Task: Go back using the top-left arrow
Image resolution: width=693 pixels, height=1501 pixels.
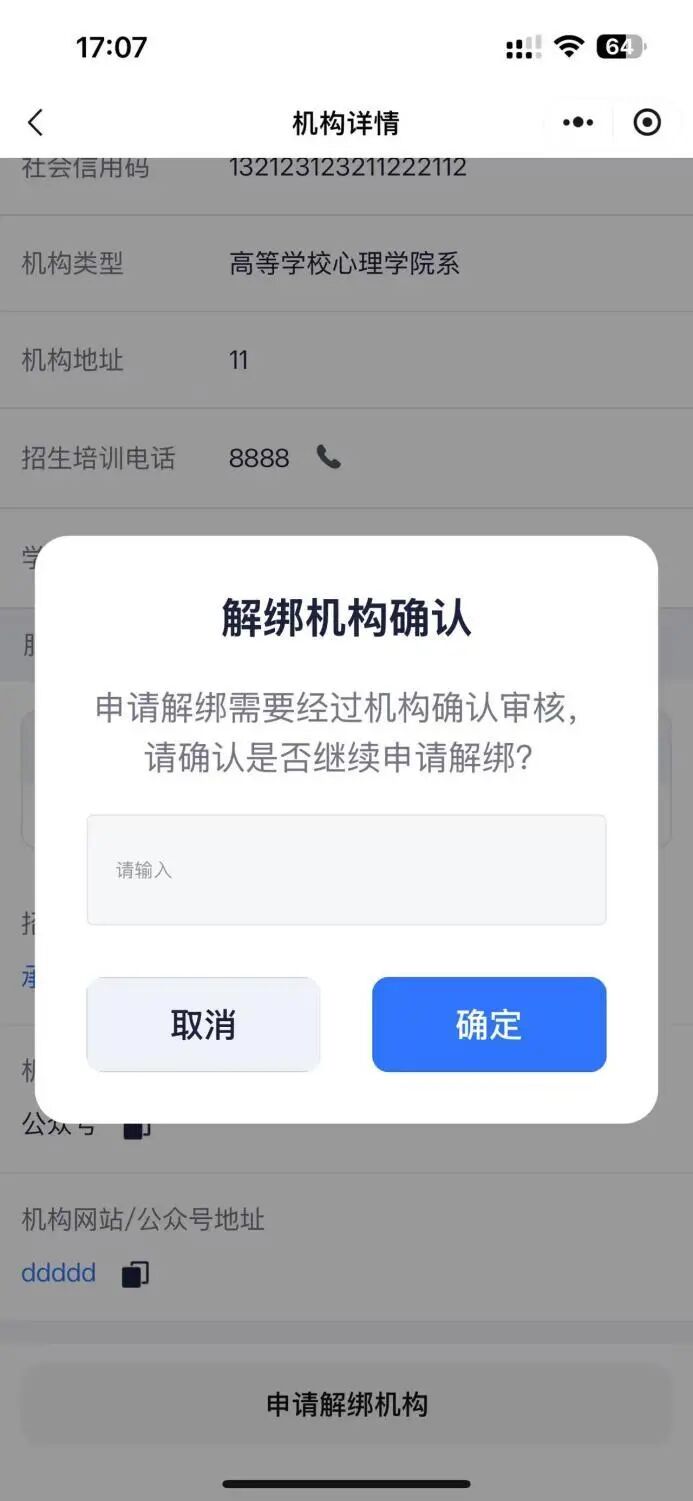Action: point(36,123)
